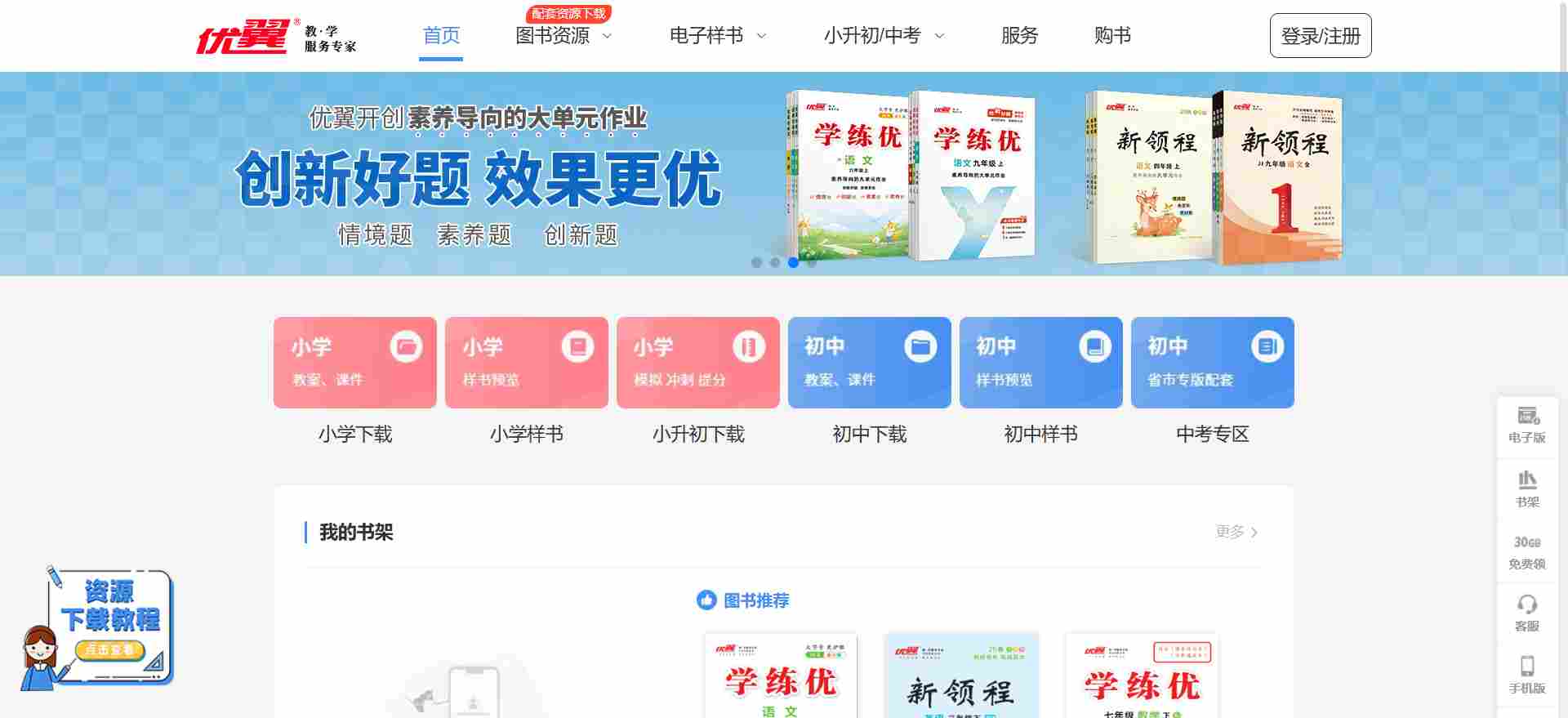Open 手机版 in the side toolbar
Screen dimensions: 1568x718
pos(1526,676)
